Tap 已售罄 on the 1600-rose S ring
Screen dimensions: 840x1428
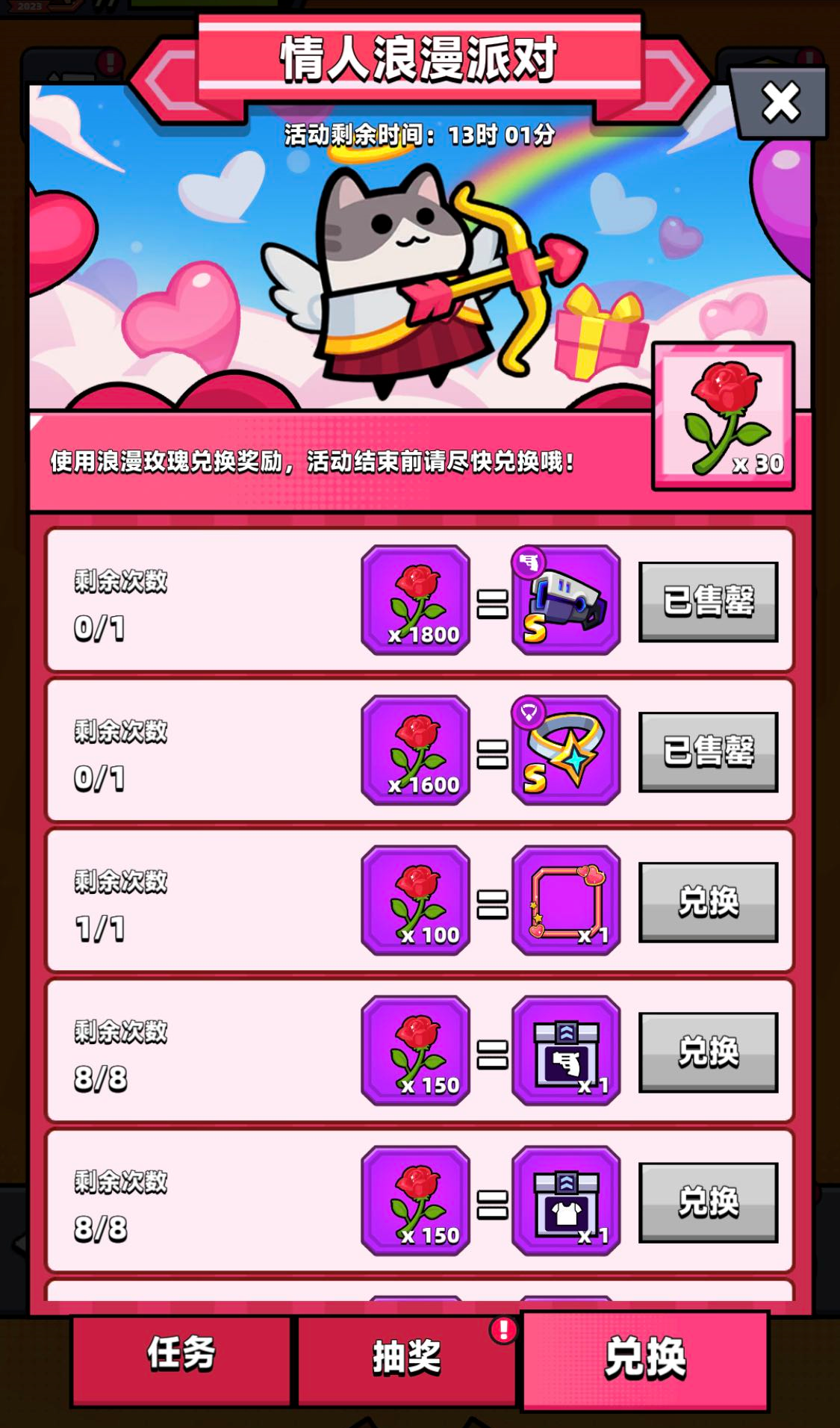[x=708, y=751]
